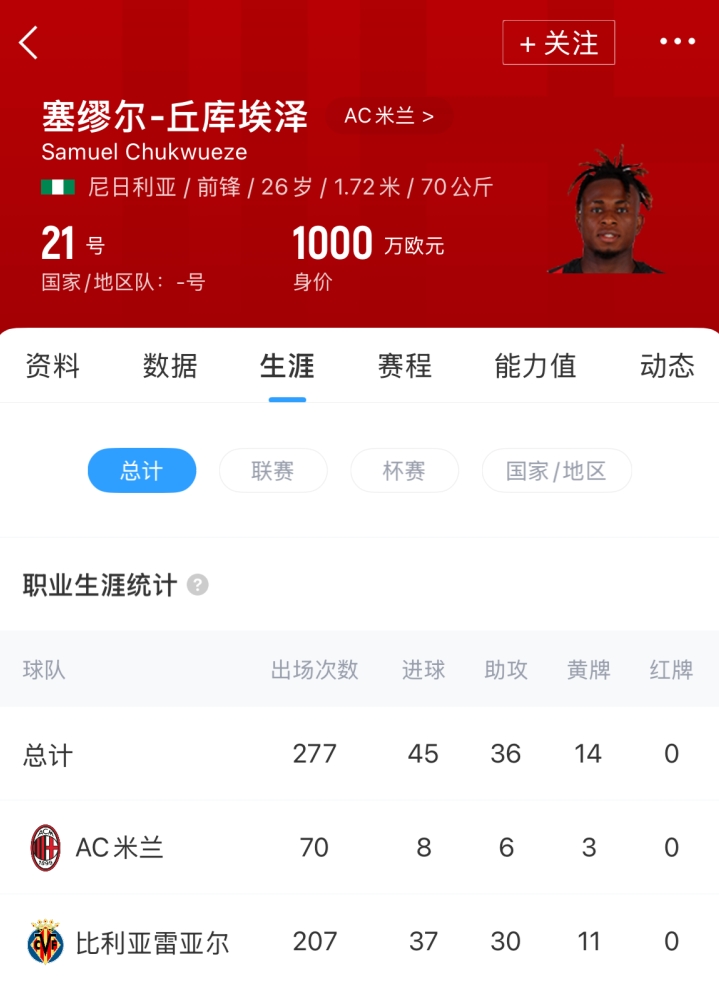Switch to the 数据 tab

[170, 366]
